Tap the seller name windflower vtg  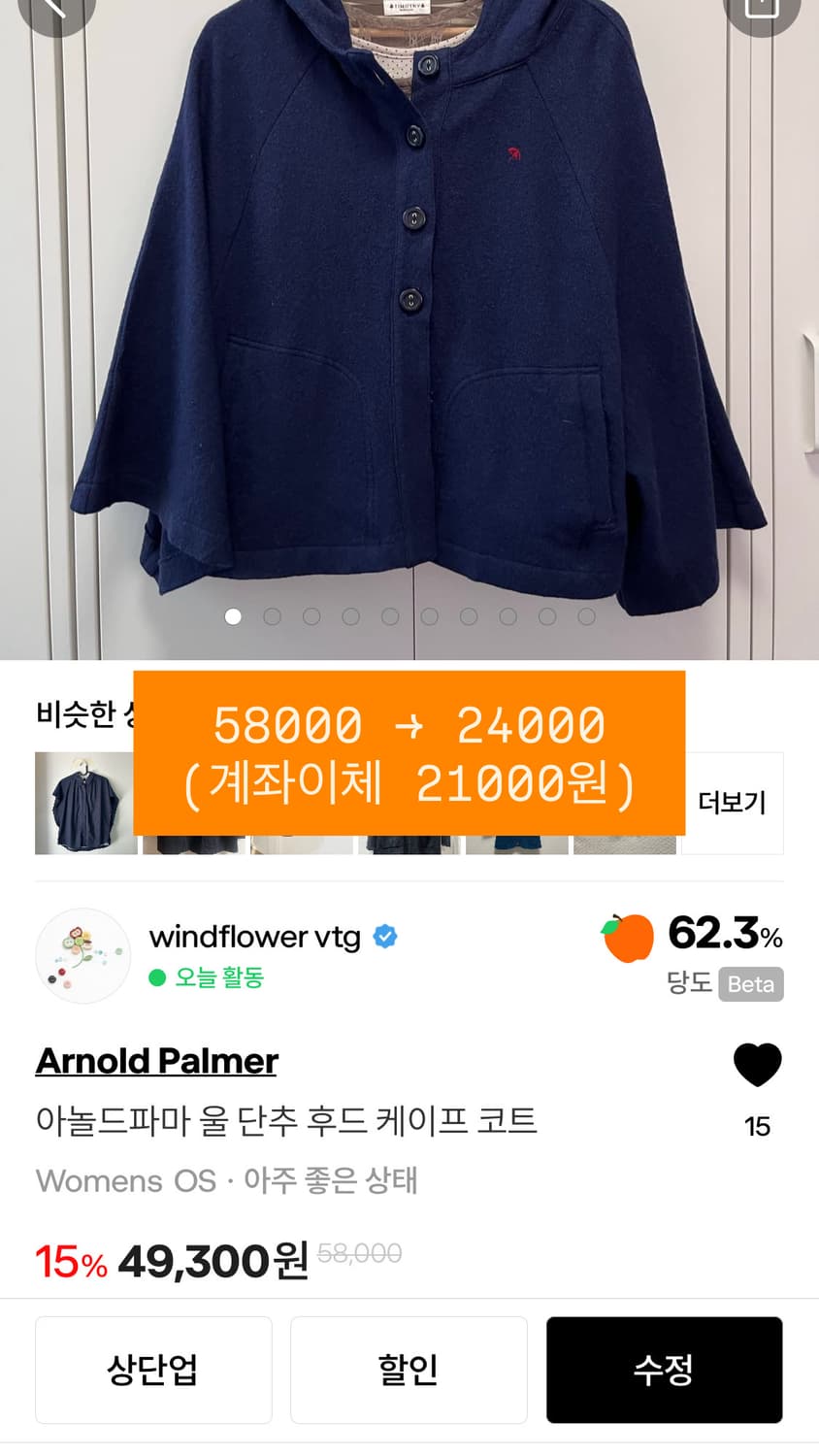[255, 937]
